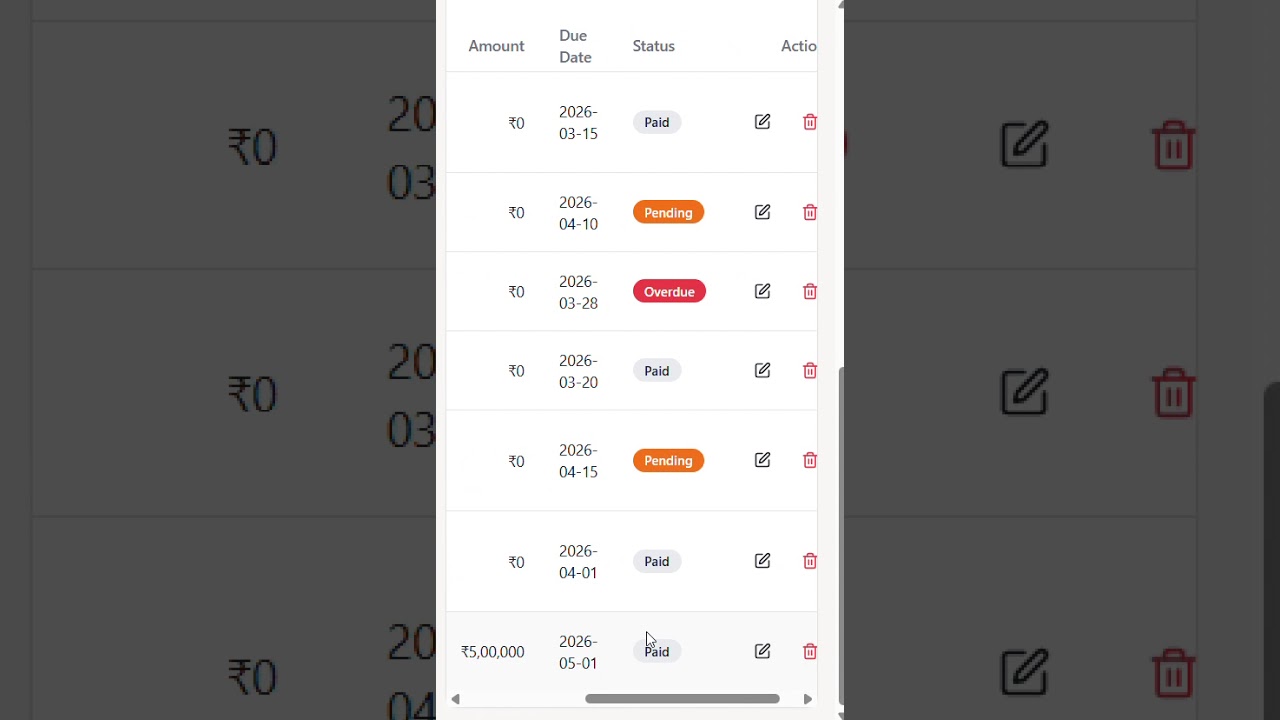Delete the overdue row due 2026-03-28
Screen dimensions: 1280x720
(809, 291)
